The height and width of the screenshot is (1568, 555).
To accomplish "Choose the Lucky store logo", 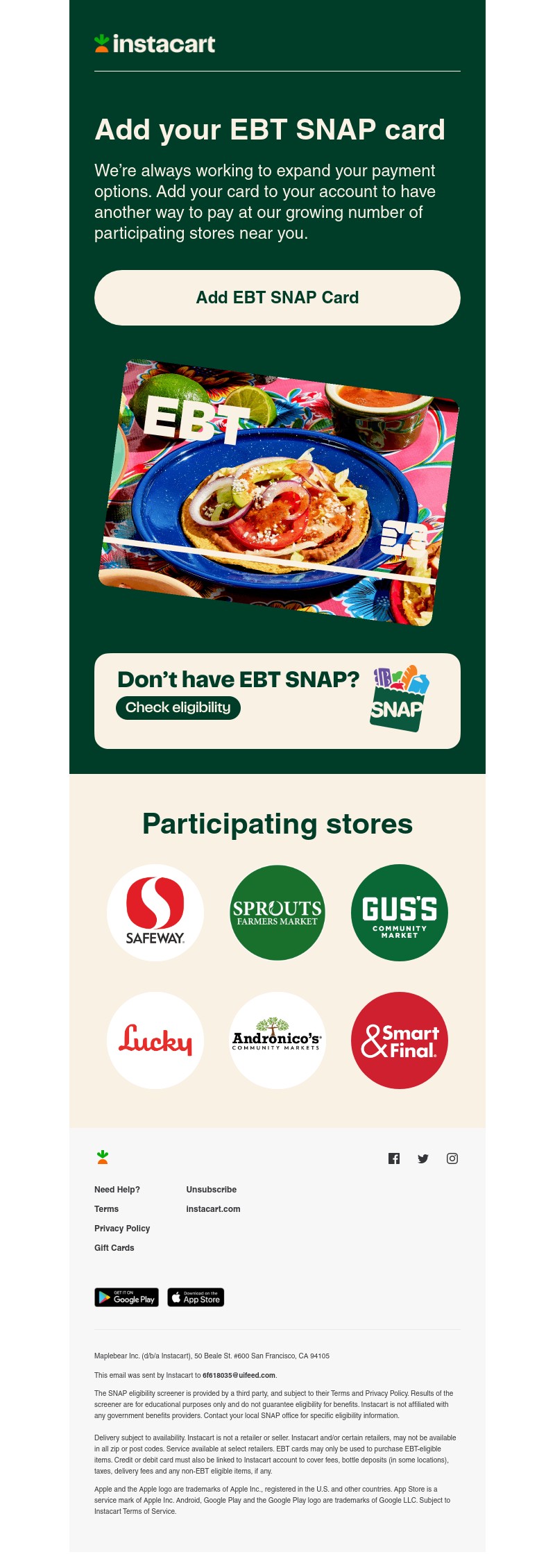I will pos(155,1040).
